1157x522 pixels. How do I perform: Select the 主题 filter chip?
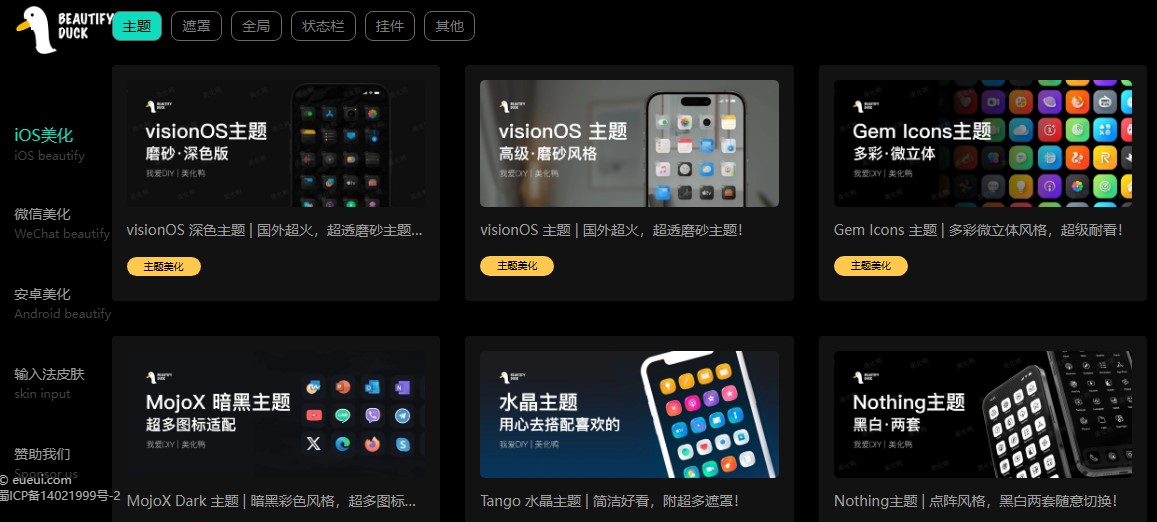pyautogui.click(x=137, y=26)
